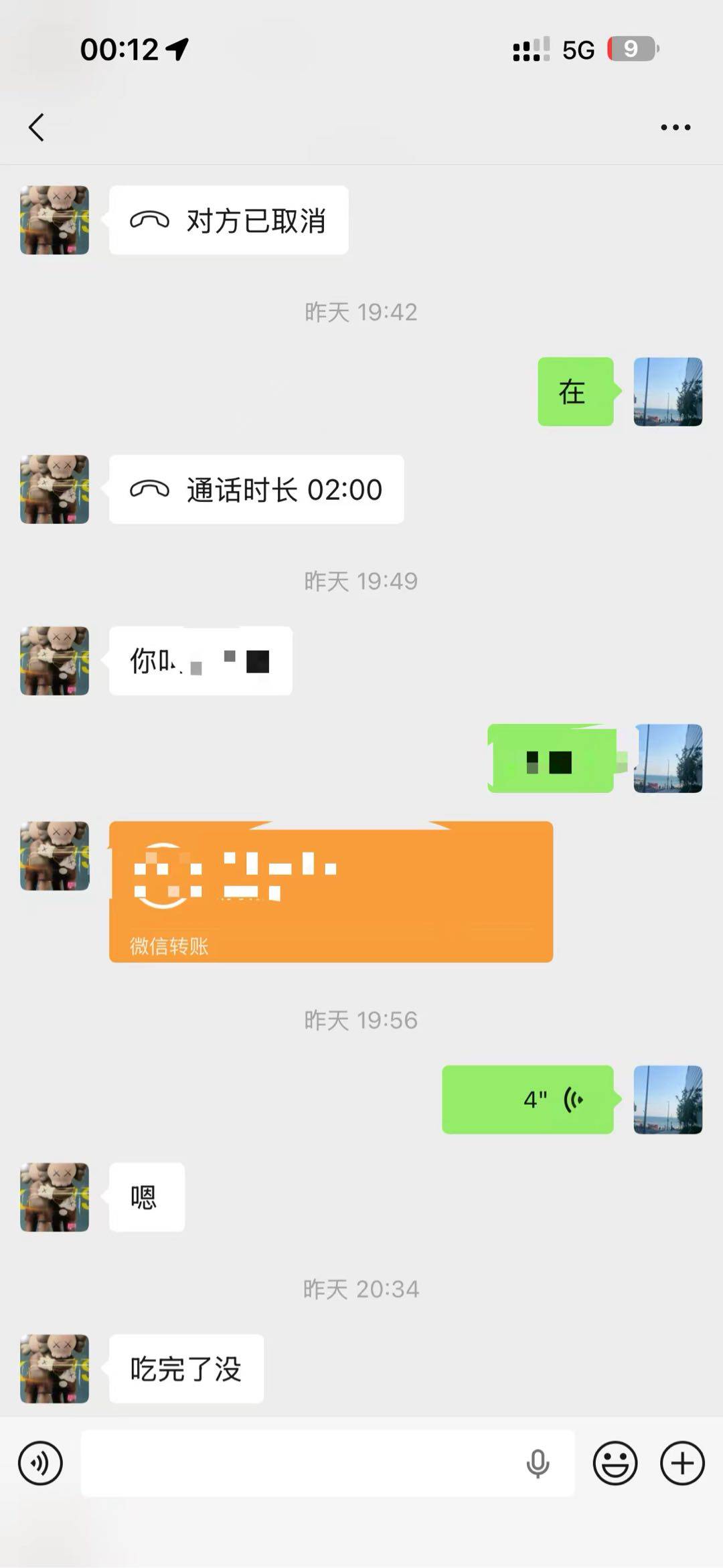
Task: Open contact avatar beside 吃完了没
Action: point(54,1369)
